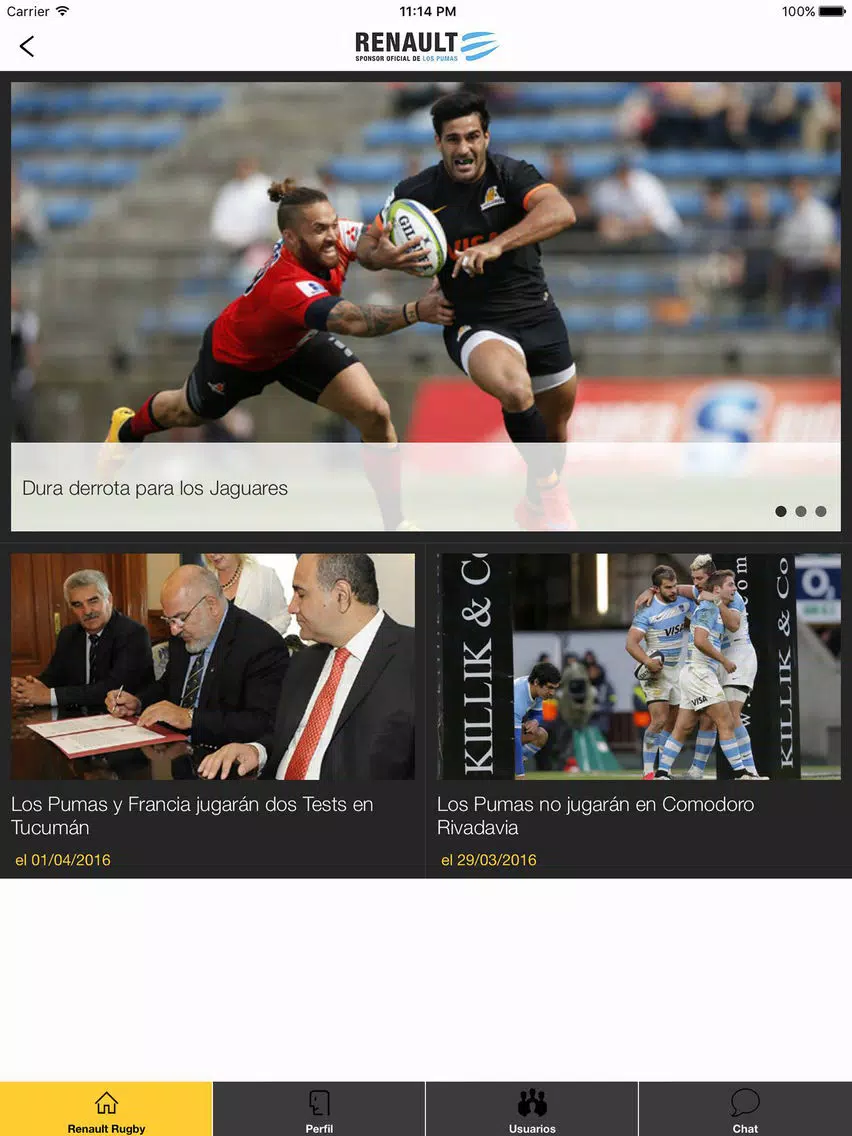Select the Renault Rugby home tab
The height and width of the screenshot is (1136, 852).
click(106, 1110)
